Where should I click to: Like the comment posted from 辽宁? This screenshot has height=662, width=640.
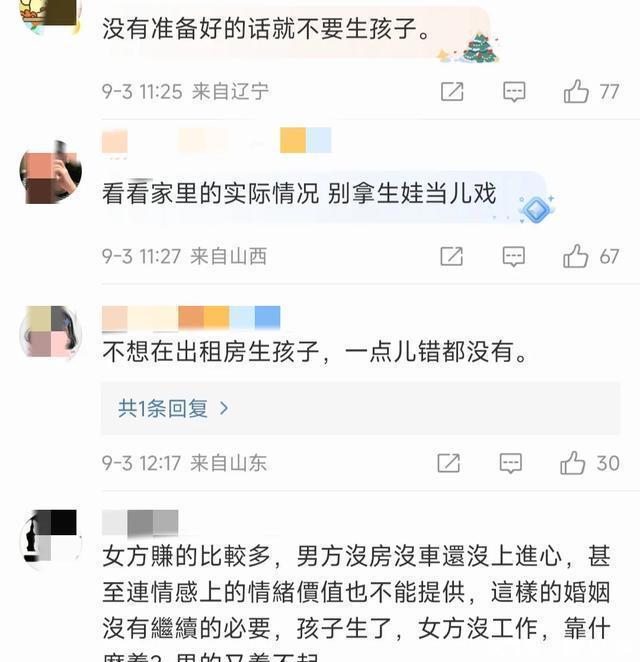coord(576,92)
